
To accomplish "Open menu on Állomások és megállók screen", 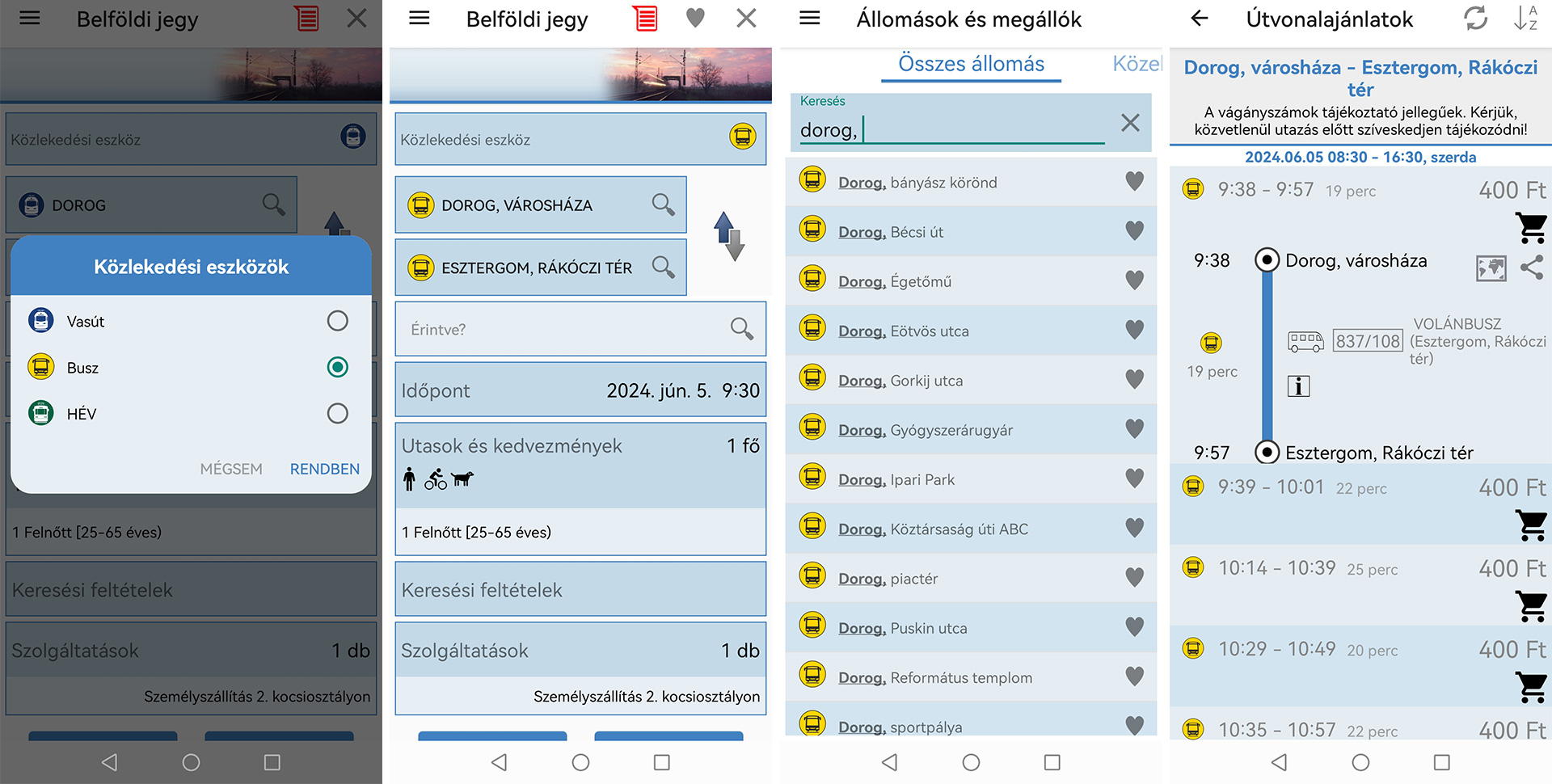I will 809,18.
